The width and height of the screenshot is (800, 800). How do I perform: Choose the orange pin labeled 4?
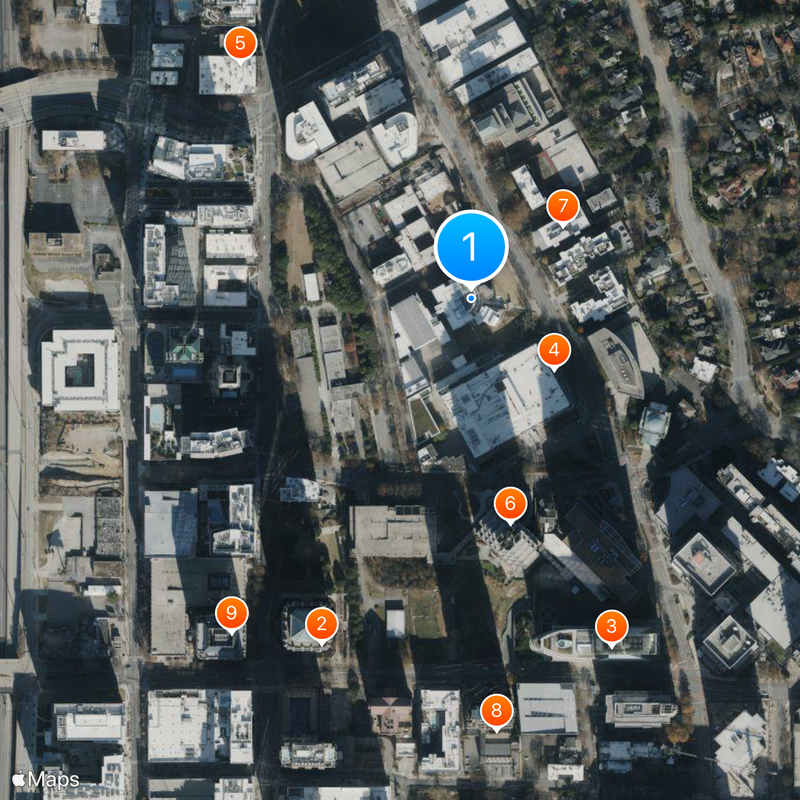[554, 350]
